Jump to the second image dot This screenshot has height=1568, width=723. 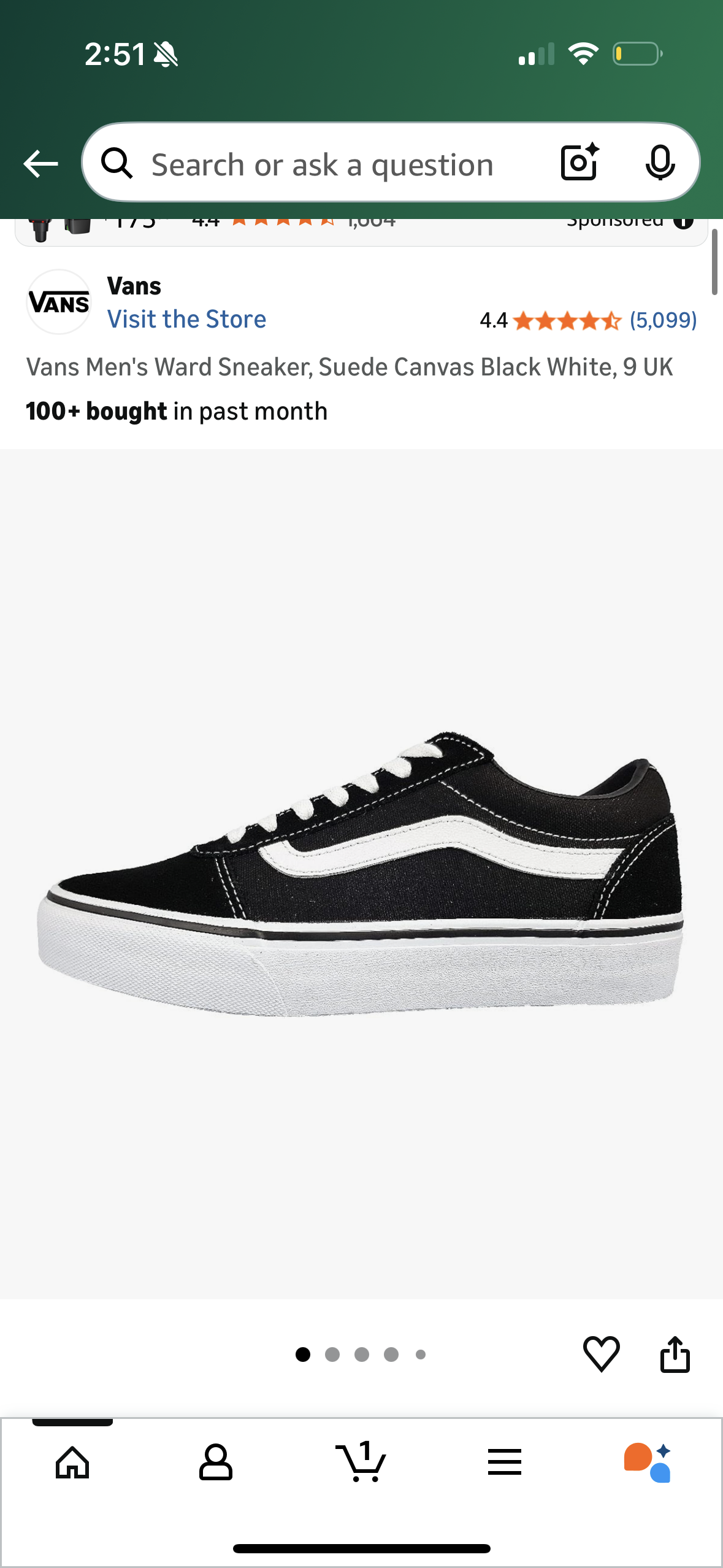click(332, 1355)
